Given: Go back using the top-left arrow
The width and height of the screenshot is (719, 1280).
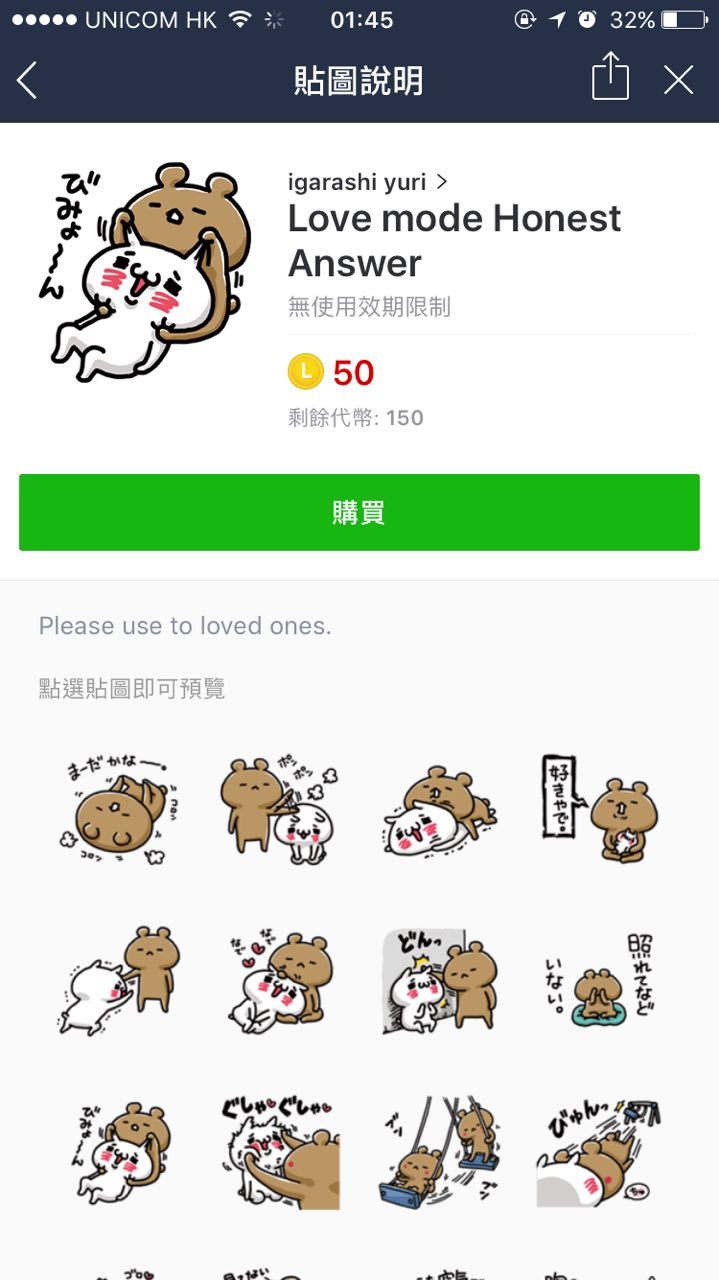Looking at the screenshot, I should pos(28,80).
